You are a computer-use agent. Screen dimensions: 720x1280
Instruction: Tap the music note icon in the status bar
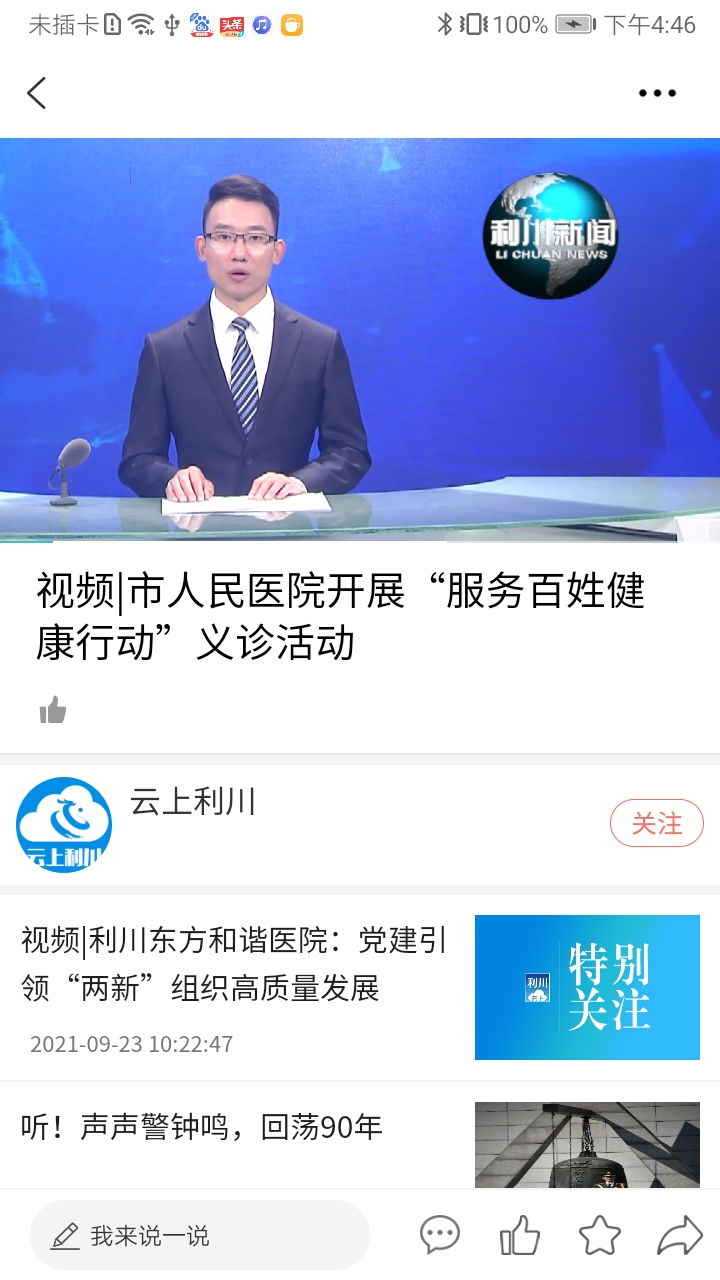coord(261,22)
